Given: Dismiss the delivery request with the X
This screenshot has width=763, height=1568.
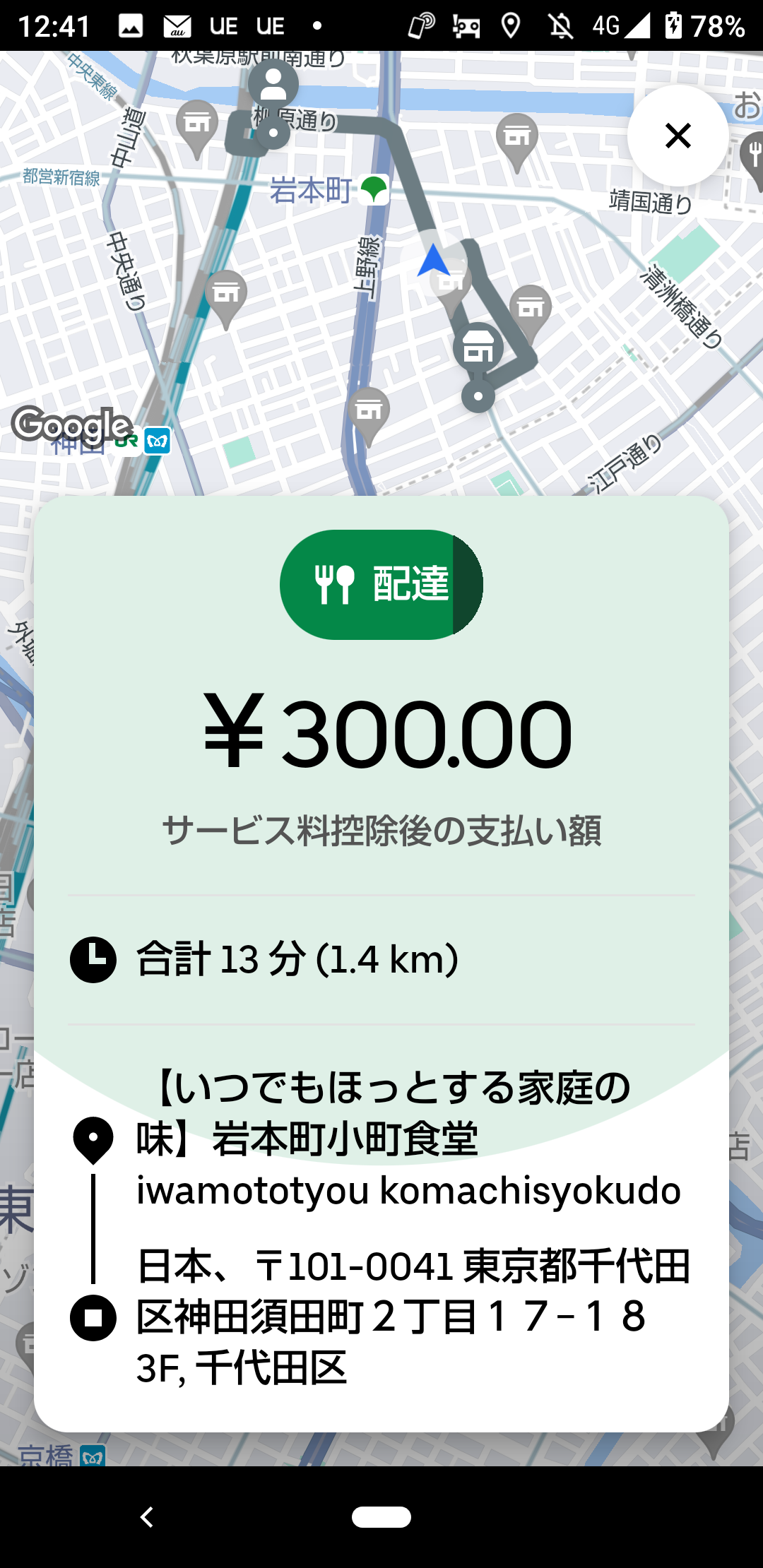Looking at the screenshot, I should [678, 135].
